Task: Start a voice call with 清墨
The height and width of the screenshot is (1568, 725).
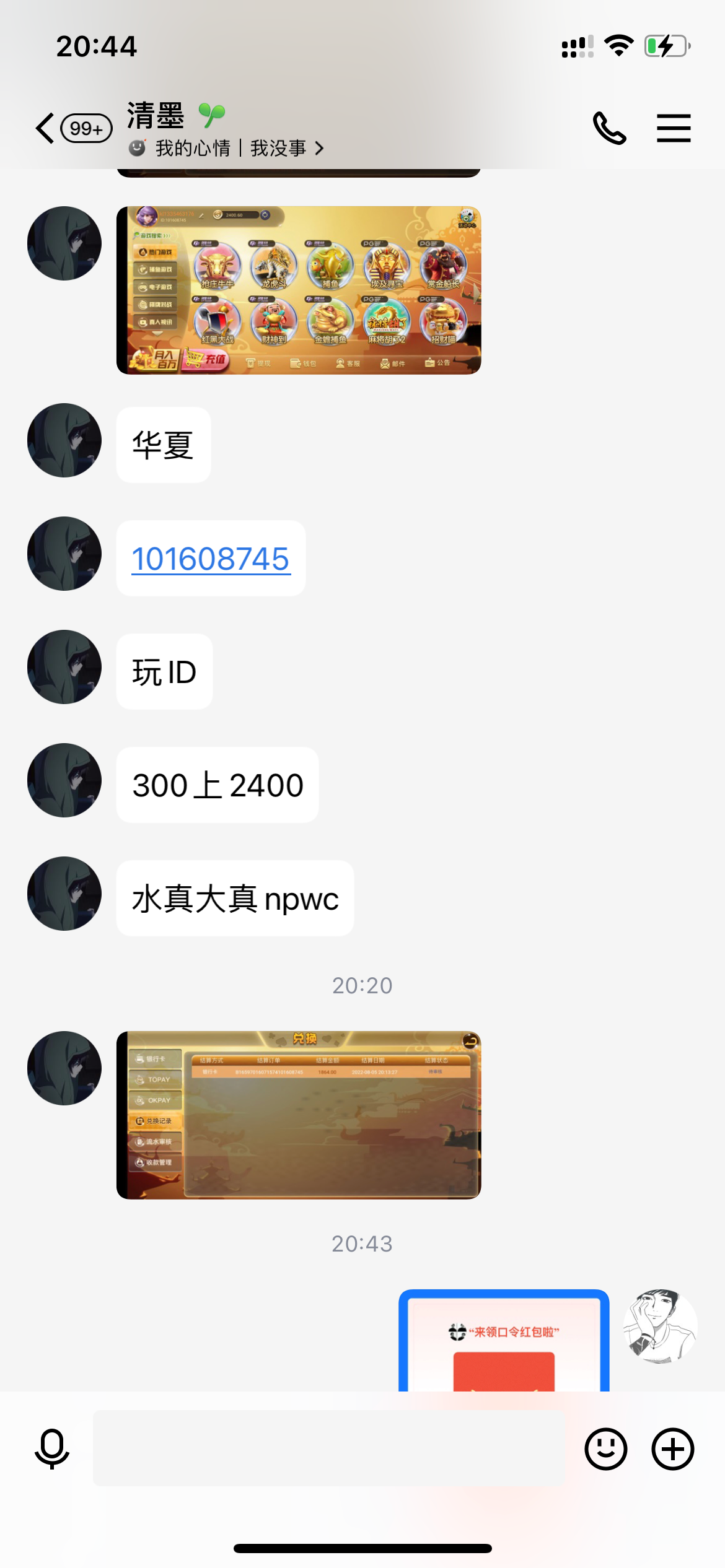Action: tap(609, 128)
